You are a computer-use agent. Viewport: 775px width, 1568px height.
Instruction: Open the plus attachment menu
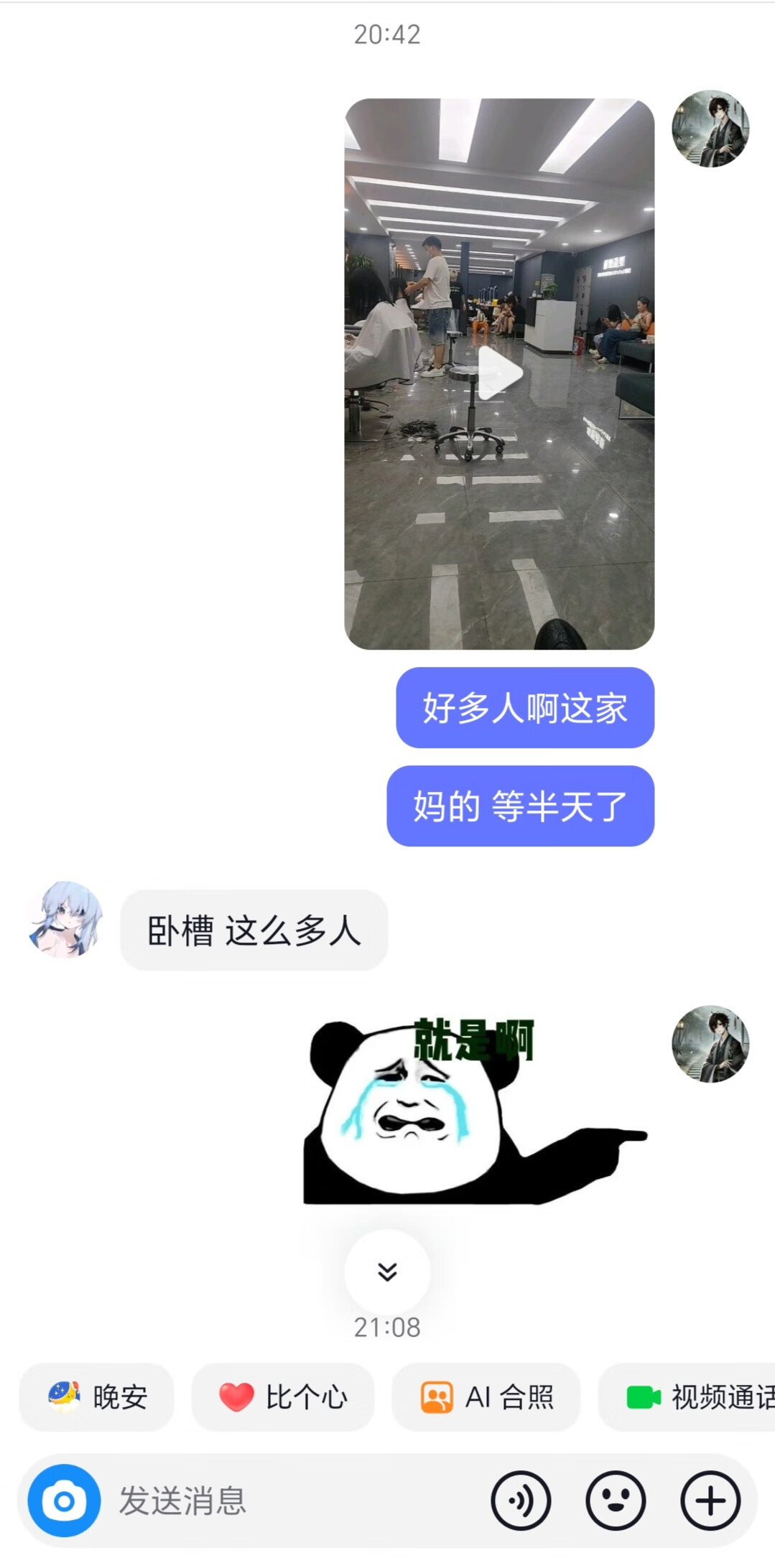click(710, 1501)
